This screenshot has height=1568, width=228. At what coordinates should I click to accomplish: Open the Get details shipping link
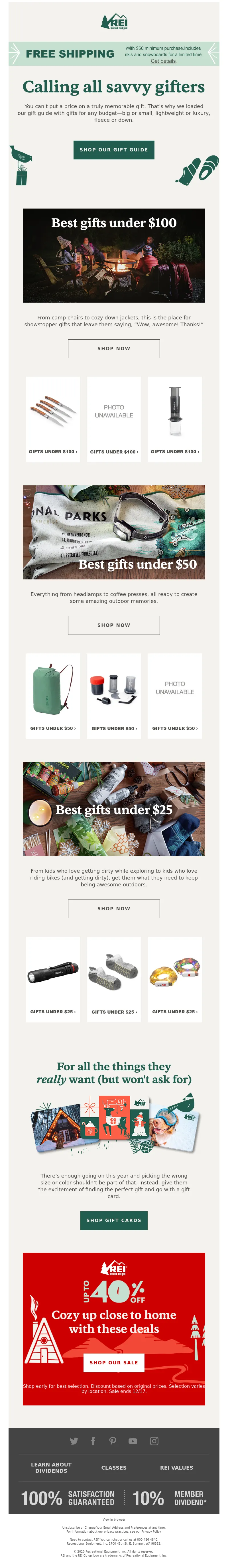pyautogui.click(x=163, y=61)
